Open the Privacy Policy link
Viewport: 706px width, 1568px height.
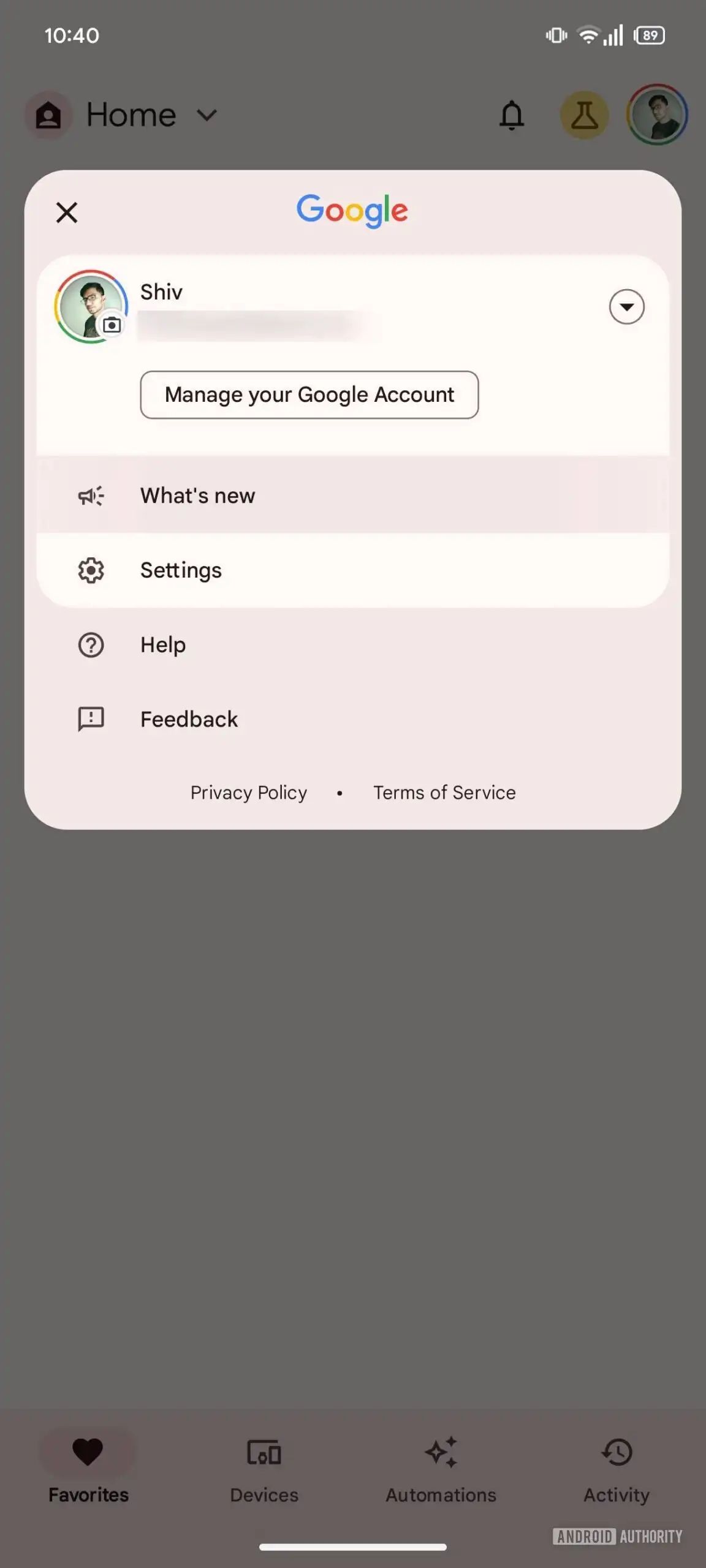248,792
